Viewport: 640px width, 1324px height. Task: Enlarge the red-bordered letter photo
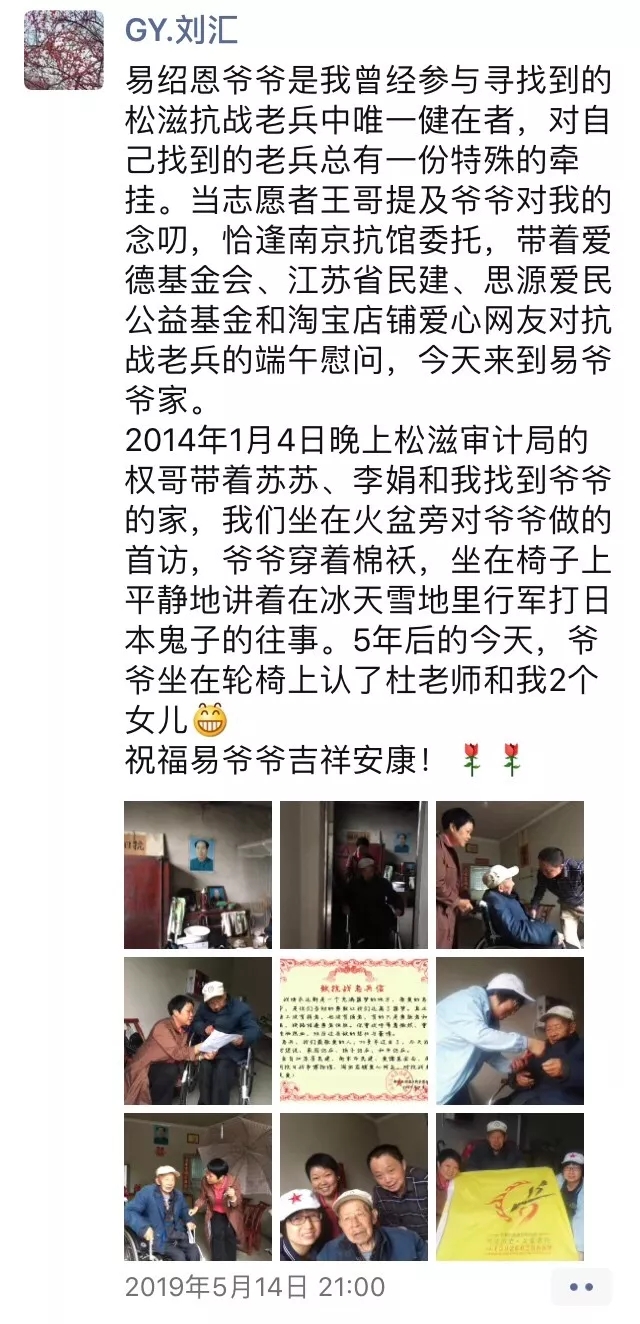[x=354, y=1030]
